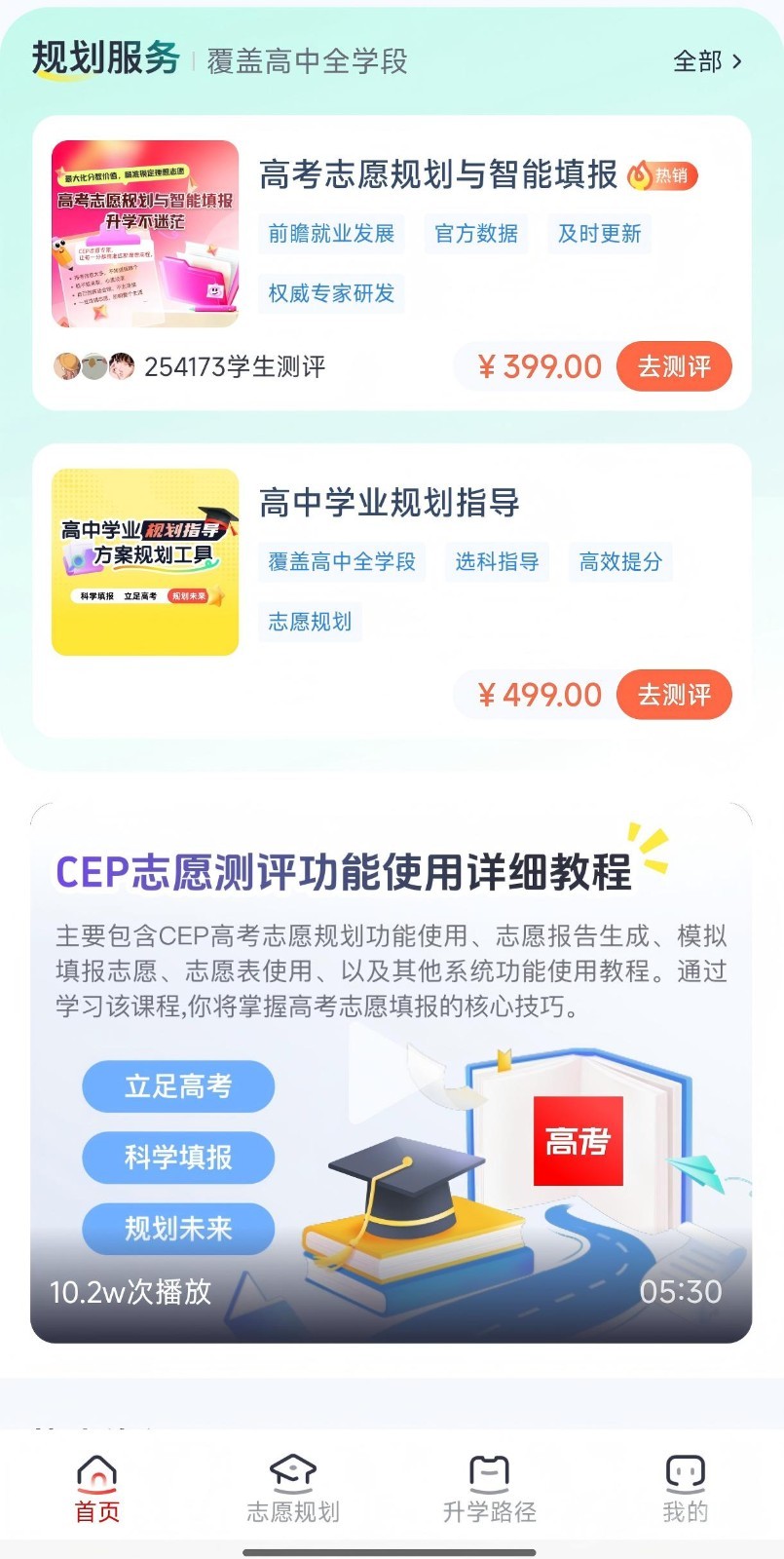Screen dimensions: 784x1559
Task: Open the 我的 profile tab
Action: click(x=686, y=1489)
